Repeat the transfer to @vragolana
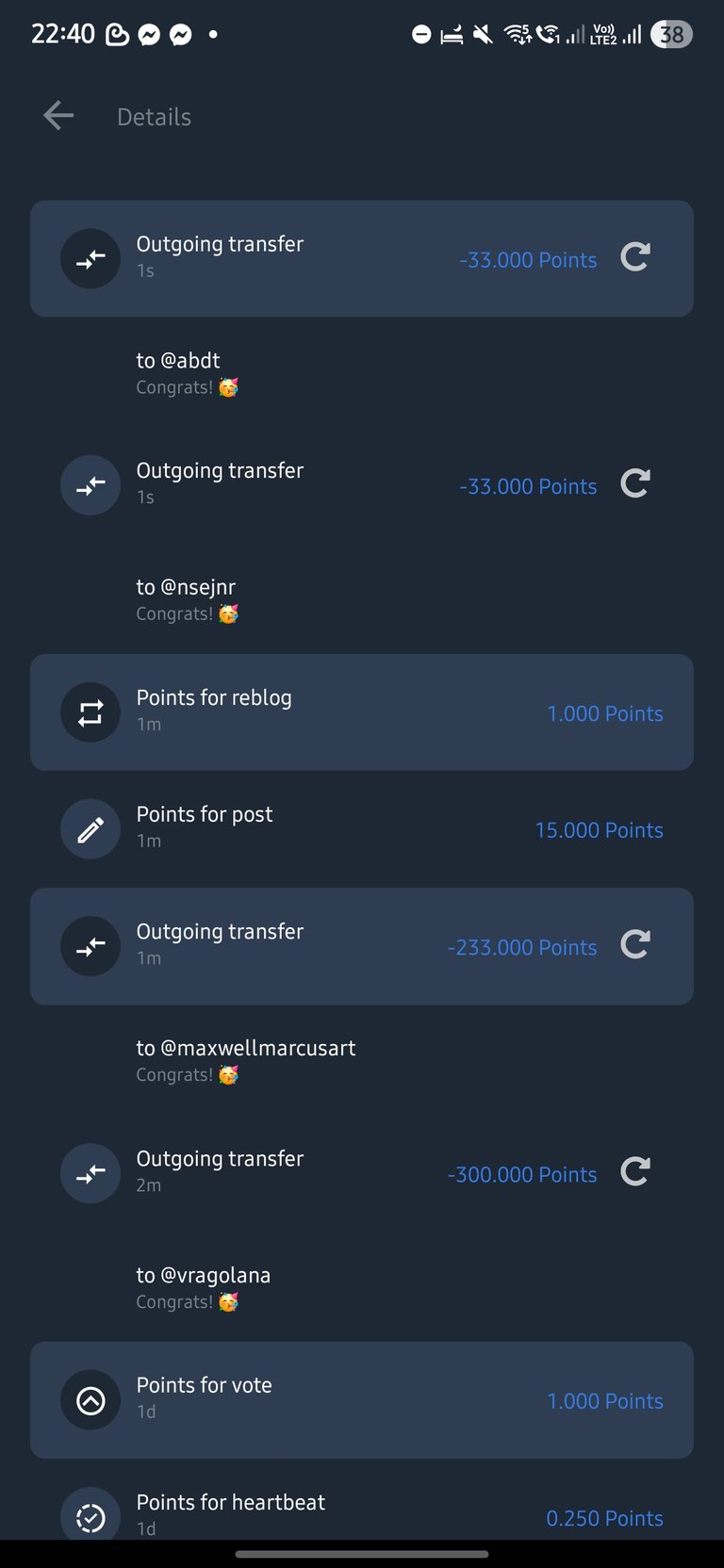724x1568 pixels. click(635, 1172)
